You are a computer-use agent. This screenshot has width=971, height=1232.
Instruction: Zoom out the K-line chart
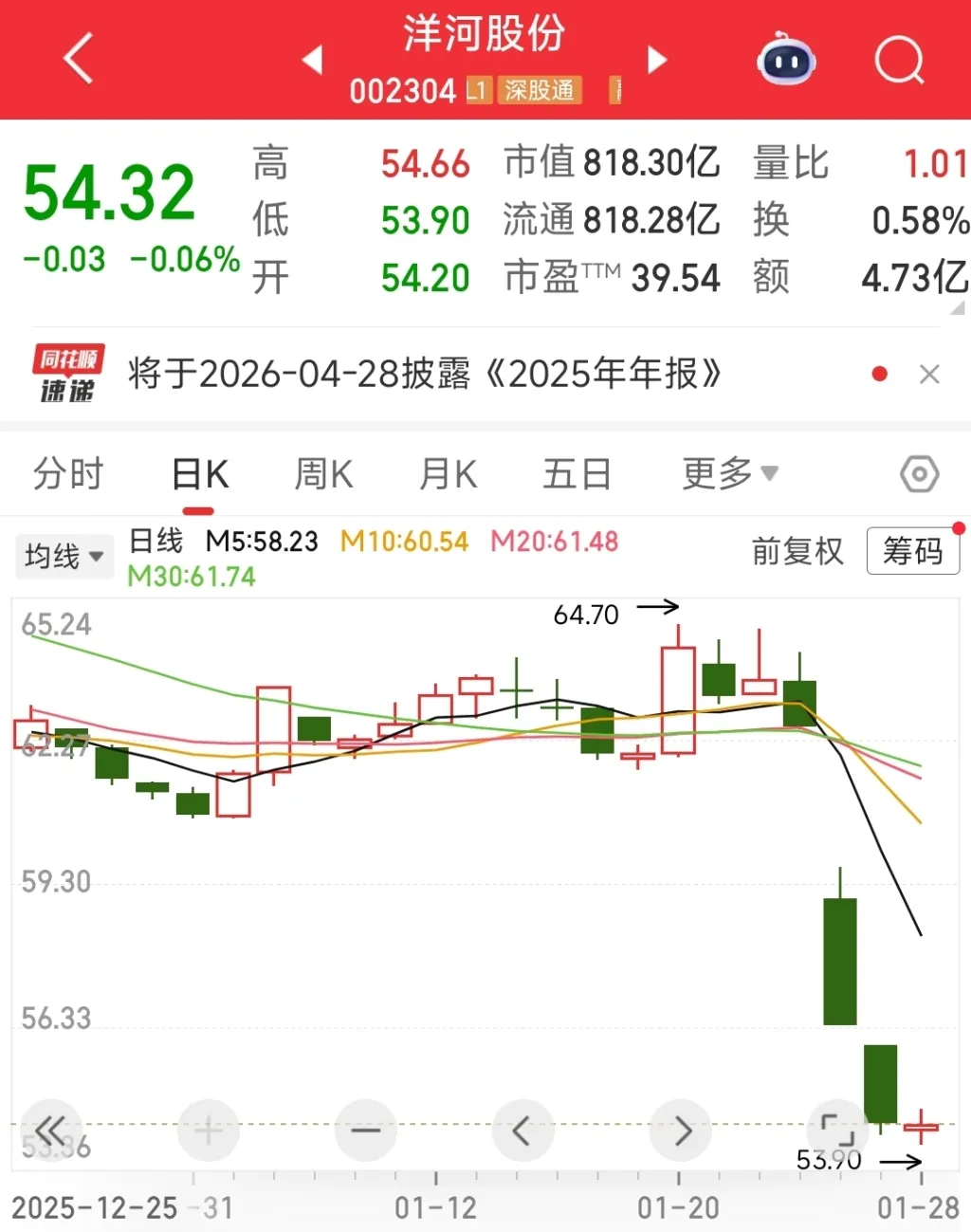pos(366,1131)
